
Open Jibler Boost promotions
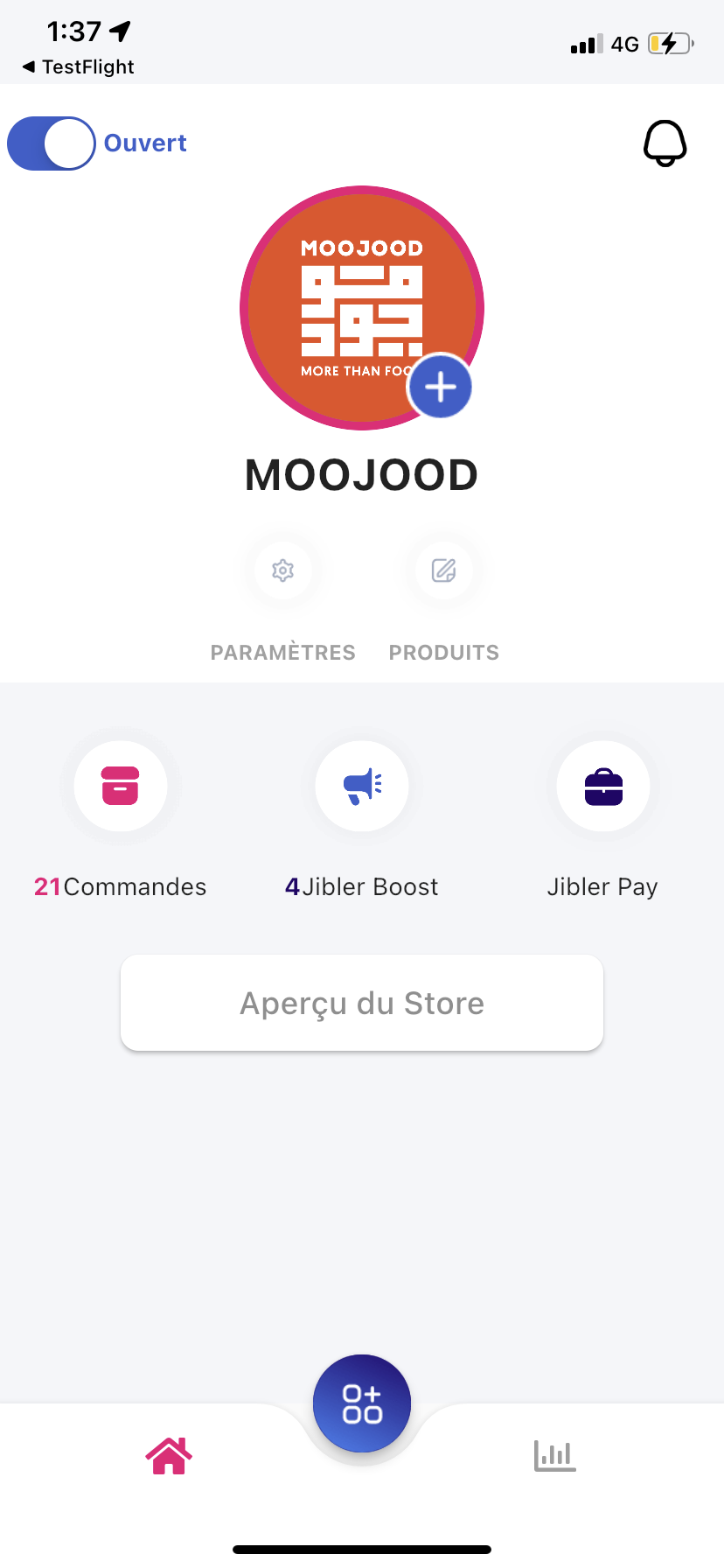[x=362, y=786]
